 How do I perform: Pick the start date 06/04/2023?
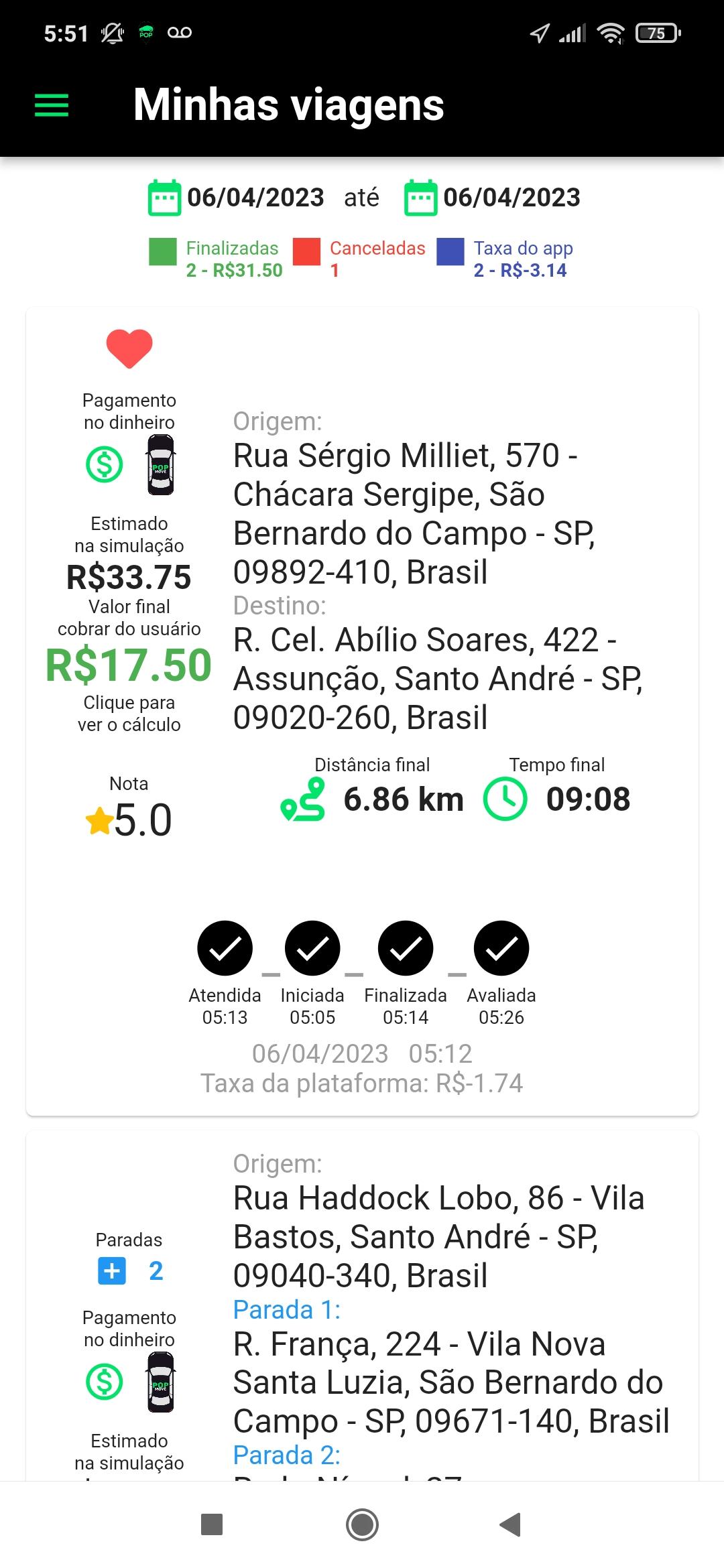[236, 197]
